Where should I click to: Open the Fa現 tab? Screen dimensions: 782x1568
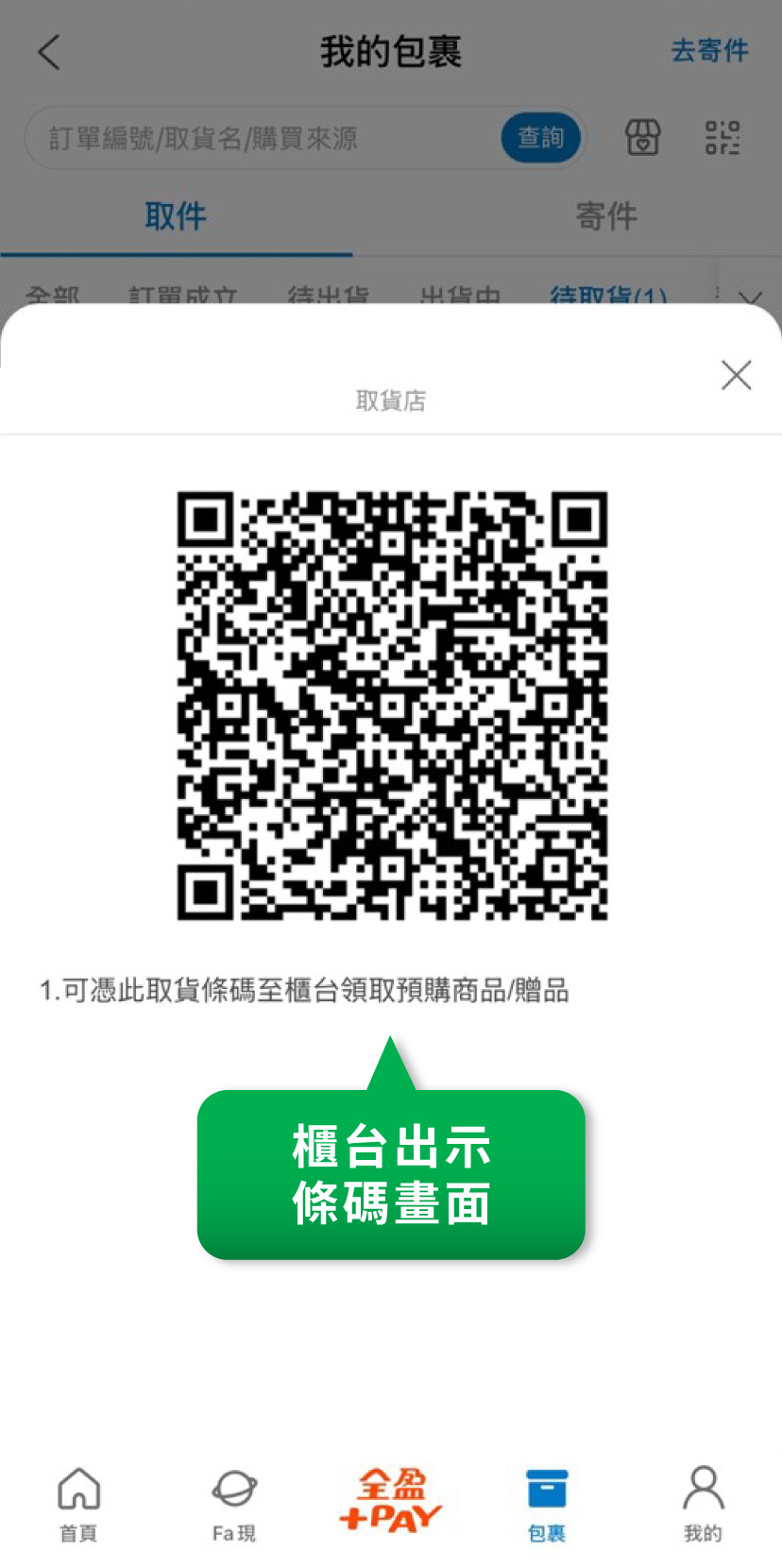coord(234,1504)
